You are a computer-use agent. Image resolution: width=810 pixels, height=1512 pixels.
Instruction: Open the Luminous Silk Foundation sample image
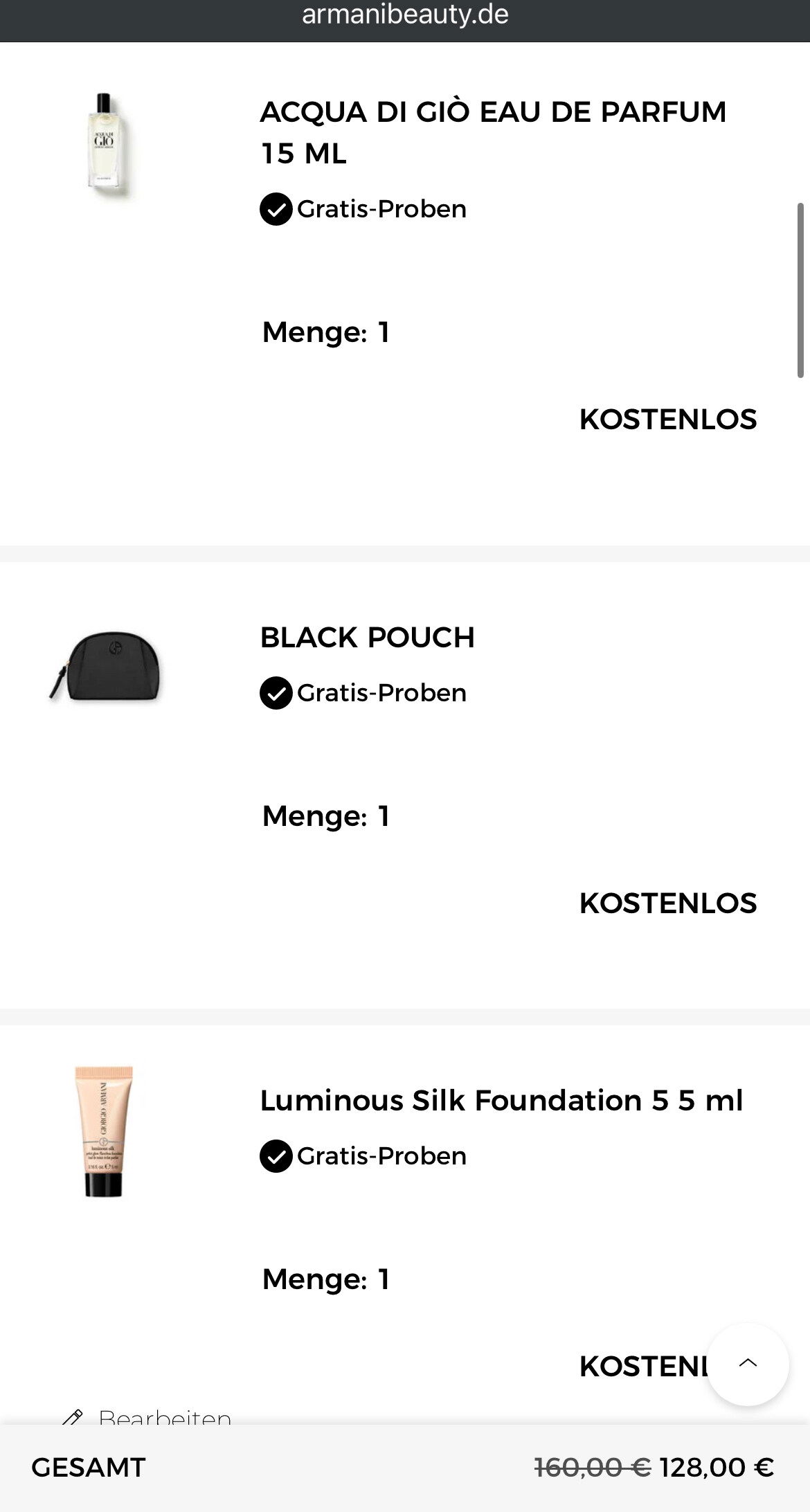(104, 1131)
